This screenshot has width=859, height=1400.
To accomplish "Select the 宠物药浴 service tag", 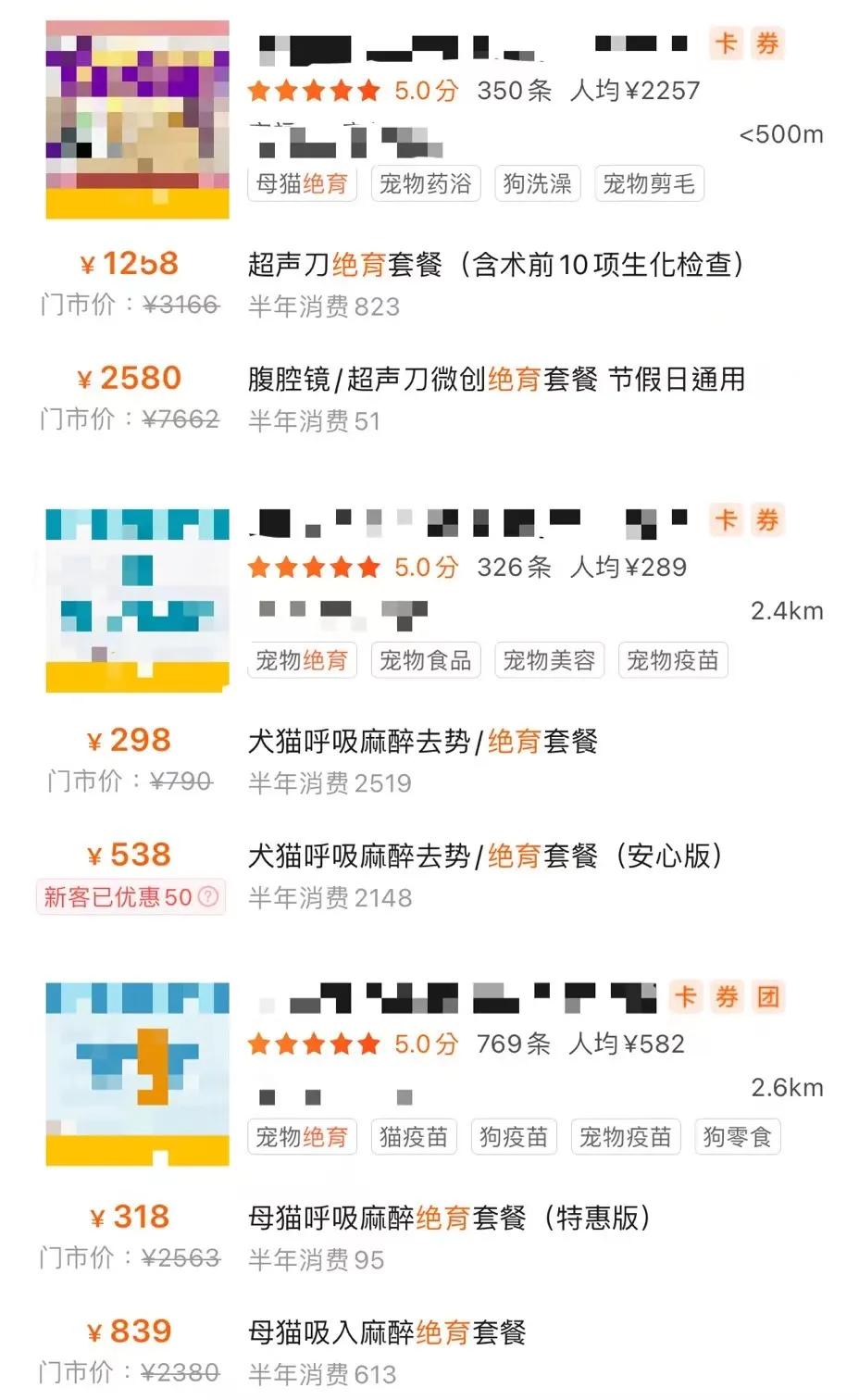I will [425, 183].
